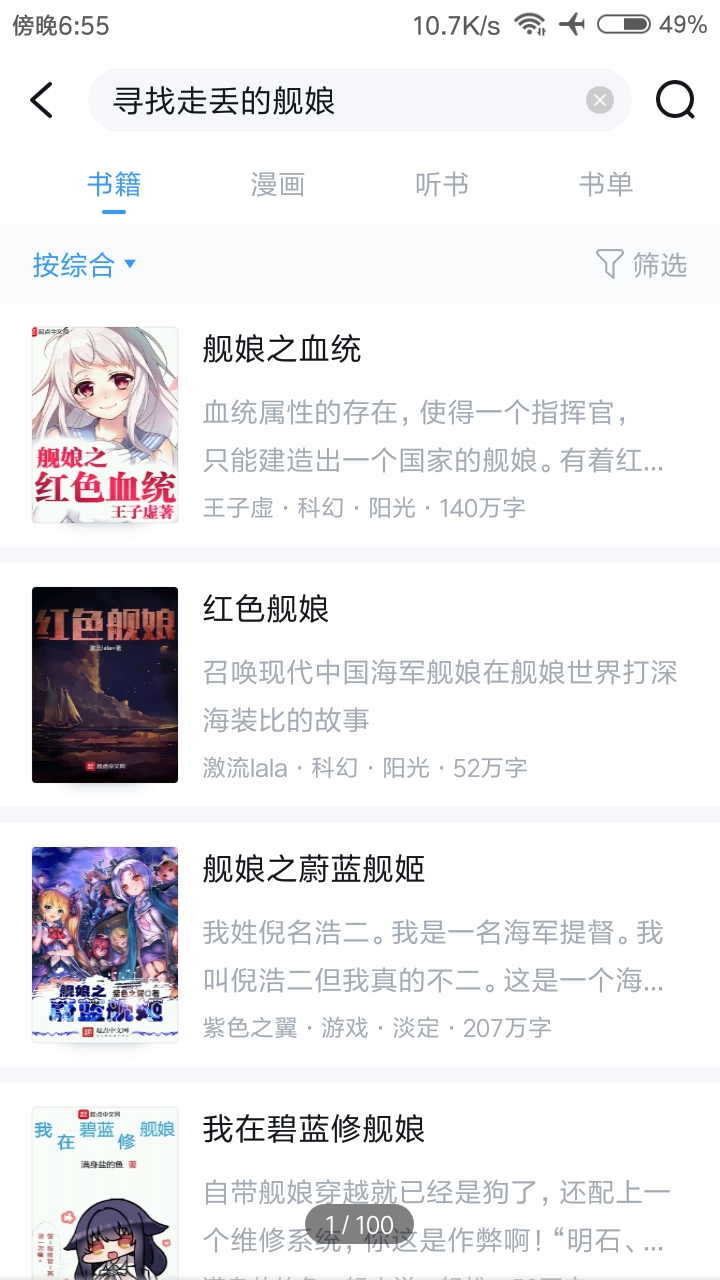Expand the 按综合 sort dropdown

84,265
